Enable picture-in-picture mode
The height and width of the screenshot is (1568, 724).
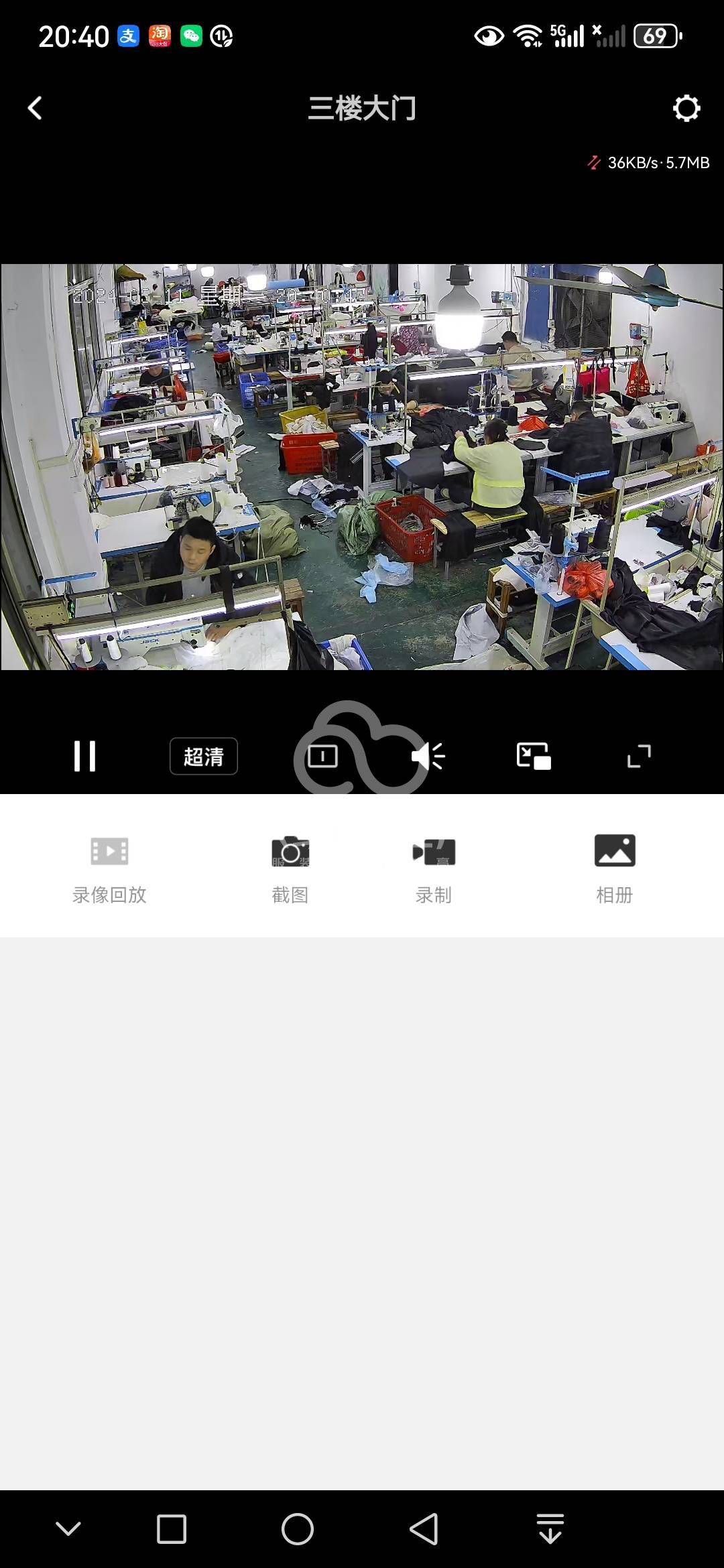tap(534, 757)
